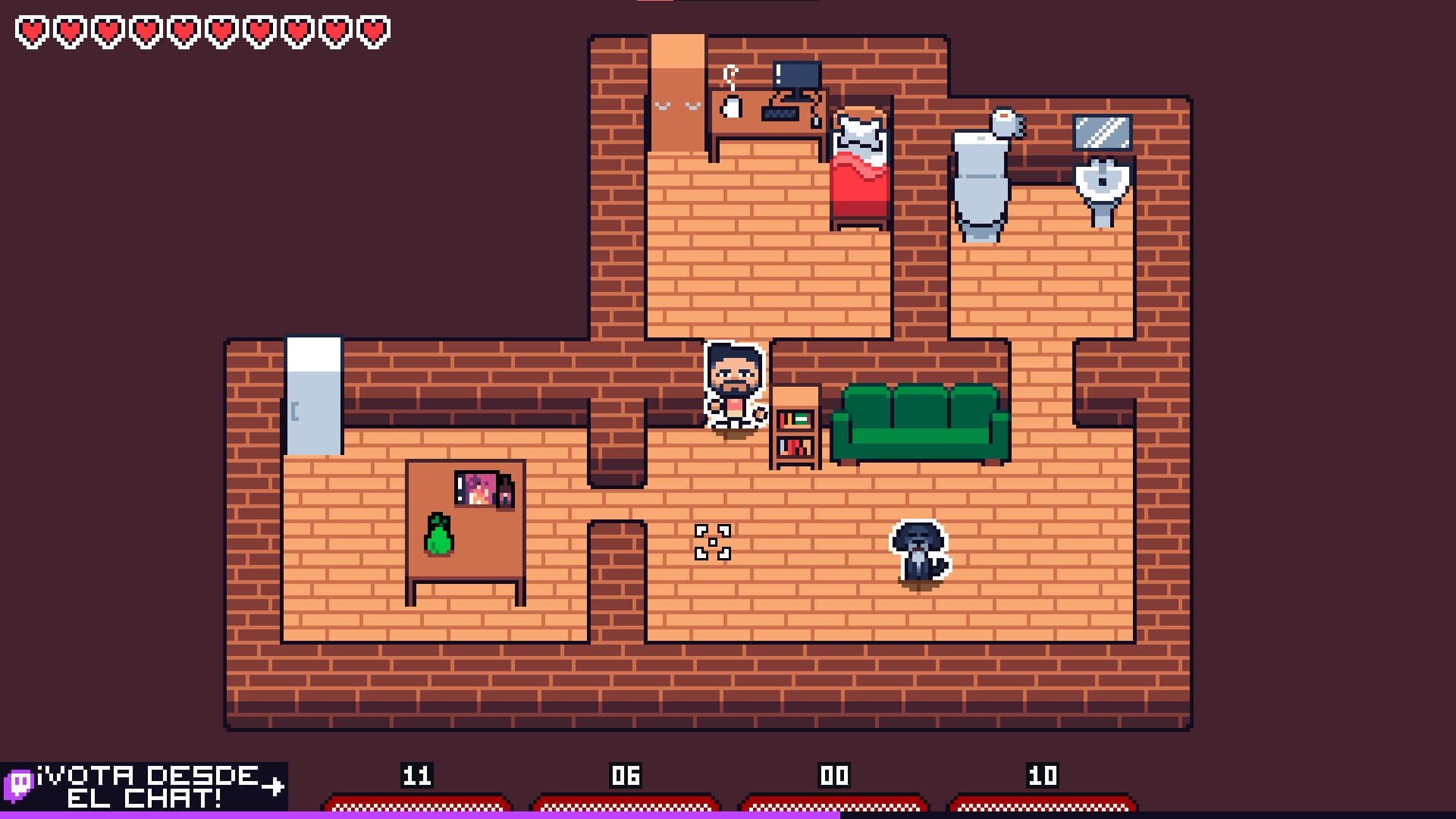
Task: Select the vote card showing 11 votes
Action: 417,802
